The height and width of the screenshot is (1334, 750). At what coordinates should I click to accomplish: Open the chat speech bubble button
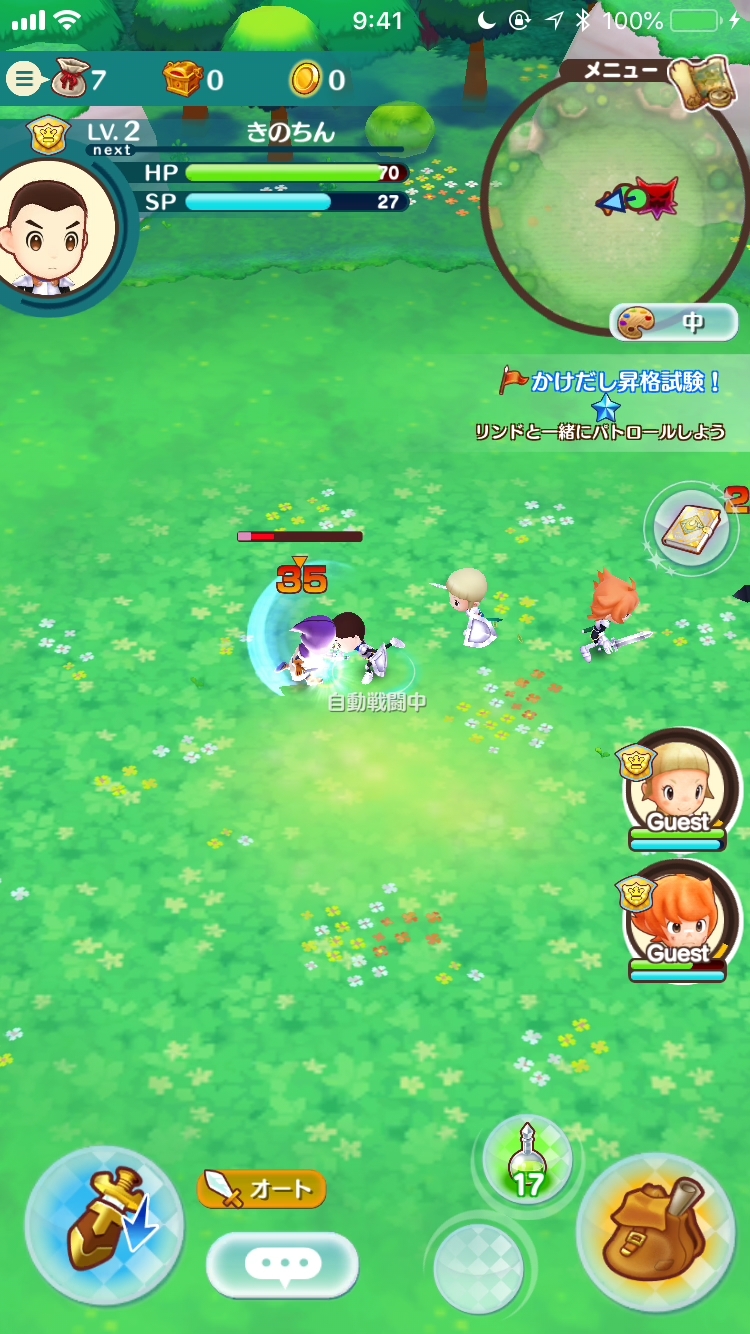pos(282,1264)
